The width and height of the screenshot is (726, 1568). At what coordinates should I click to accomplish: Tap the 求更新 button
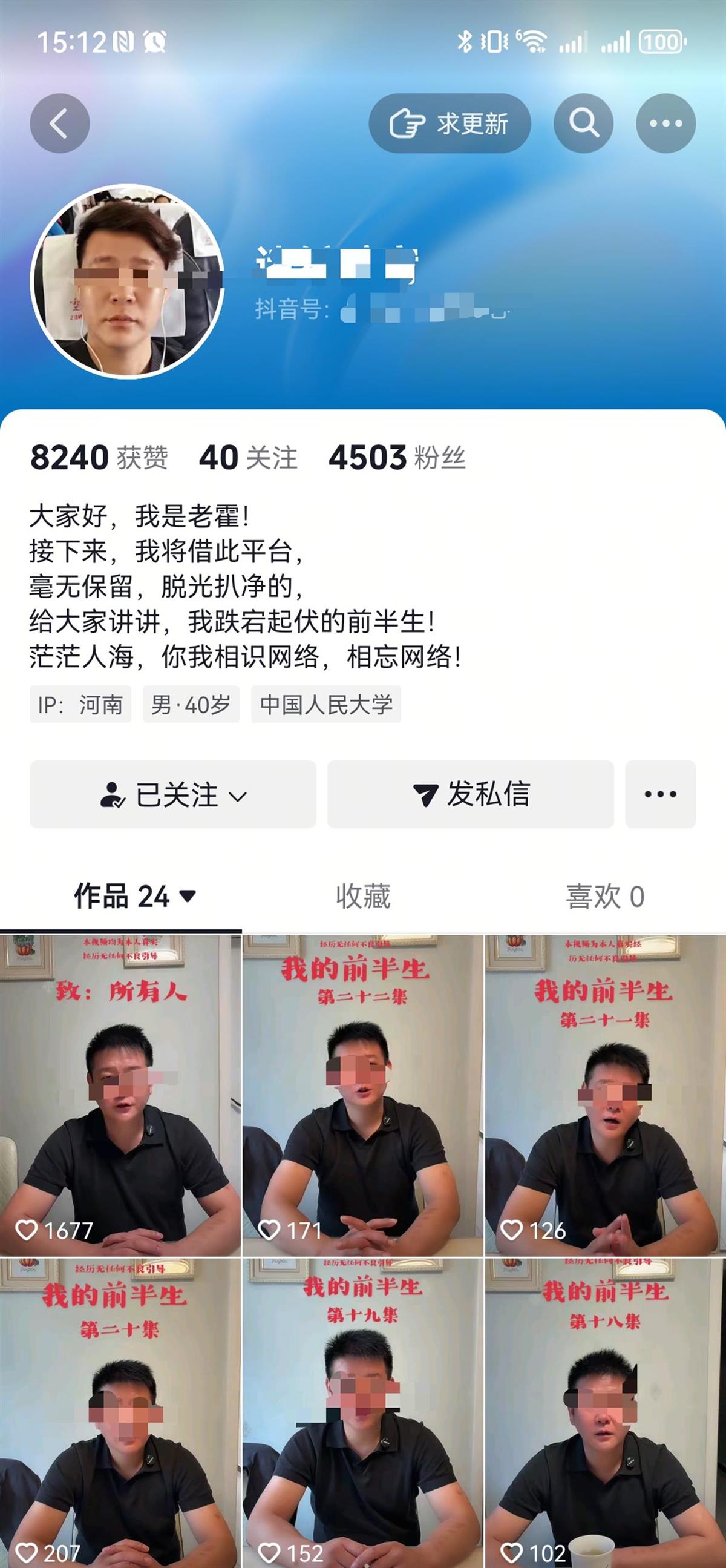click(x=450, y=124)
